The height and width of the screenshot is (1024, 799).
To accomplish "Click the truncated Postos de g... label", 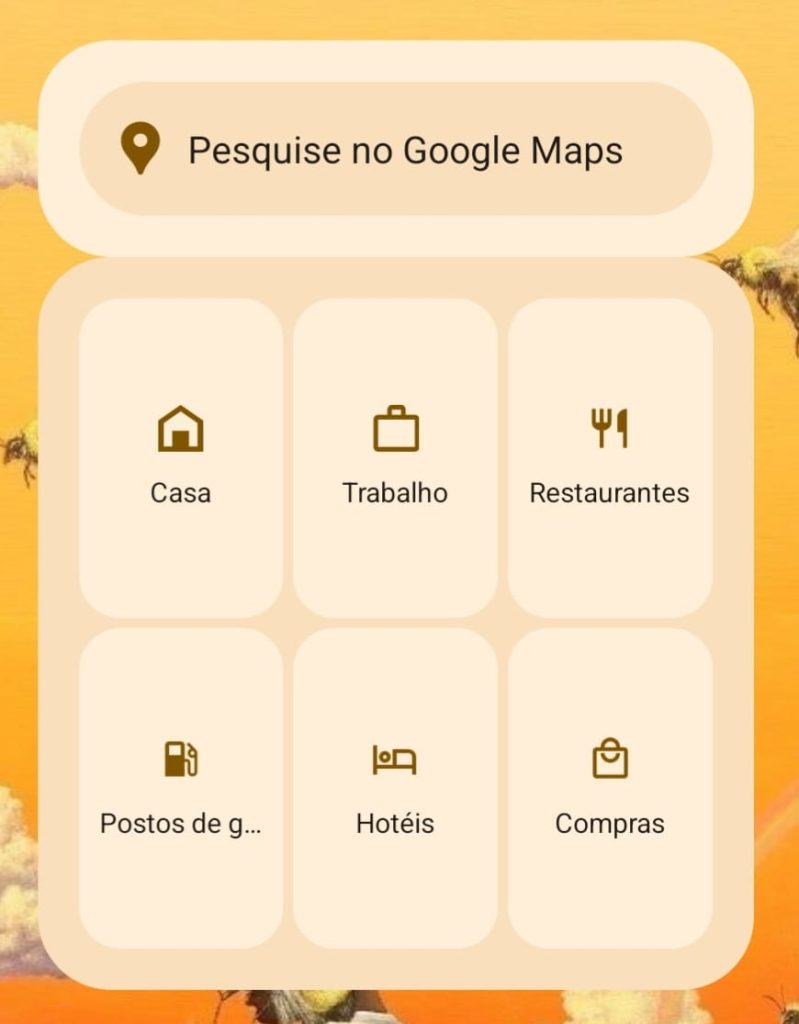I will tap(180, 824).
